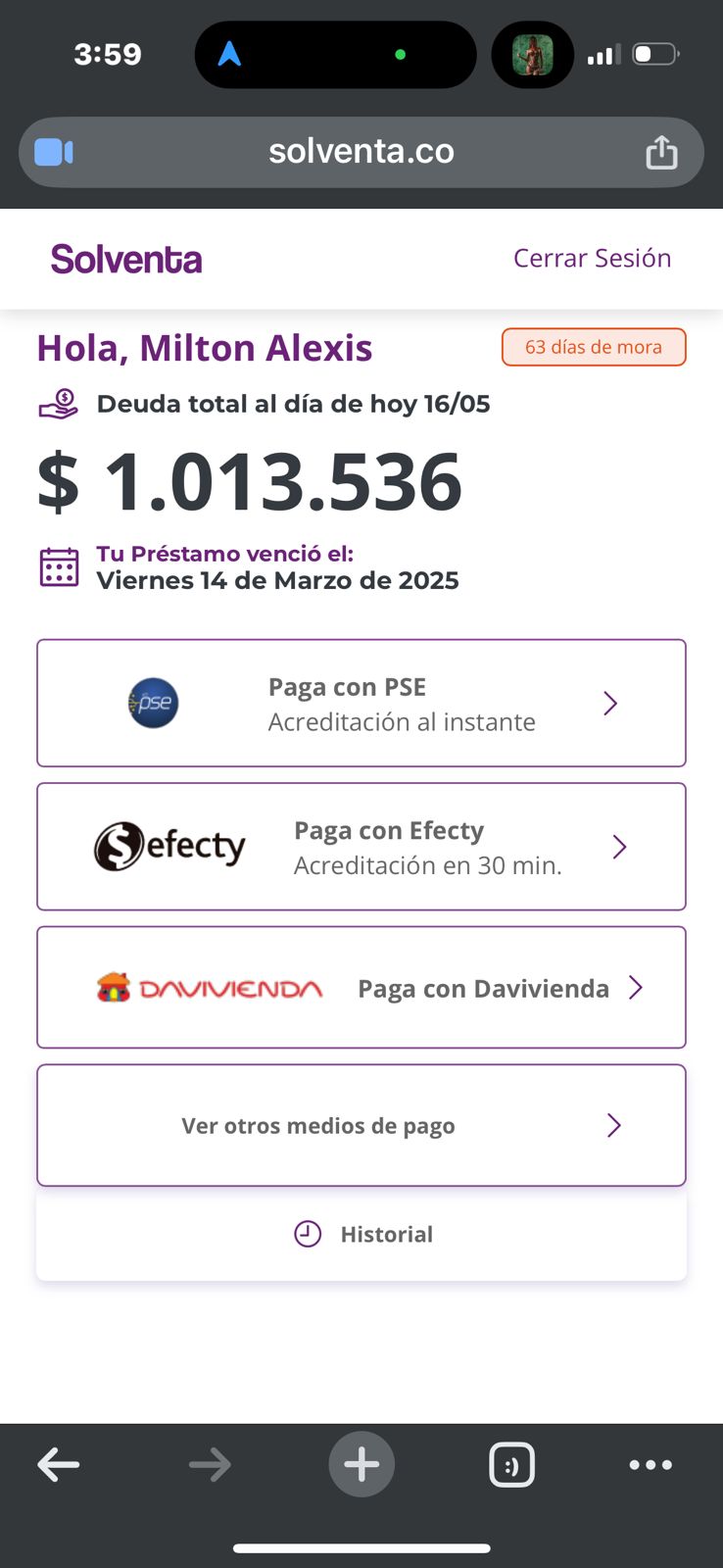Image resolution: width=723 pixels, height=1568 pixels.
Task: Open Paga con Davivienda option
Action: point(361,988)
